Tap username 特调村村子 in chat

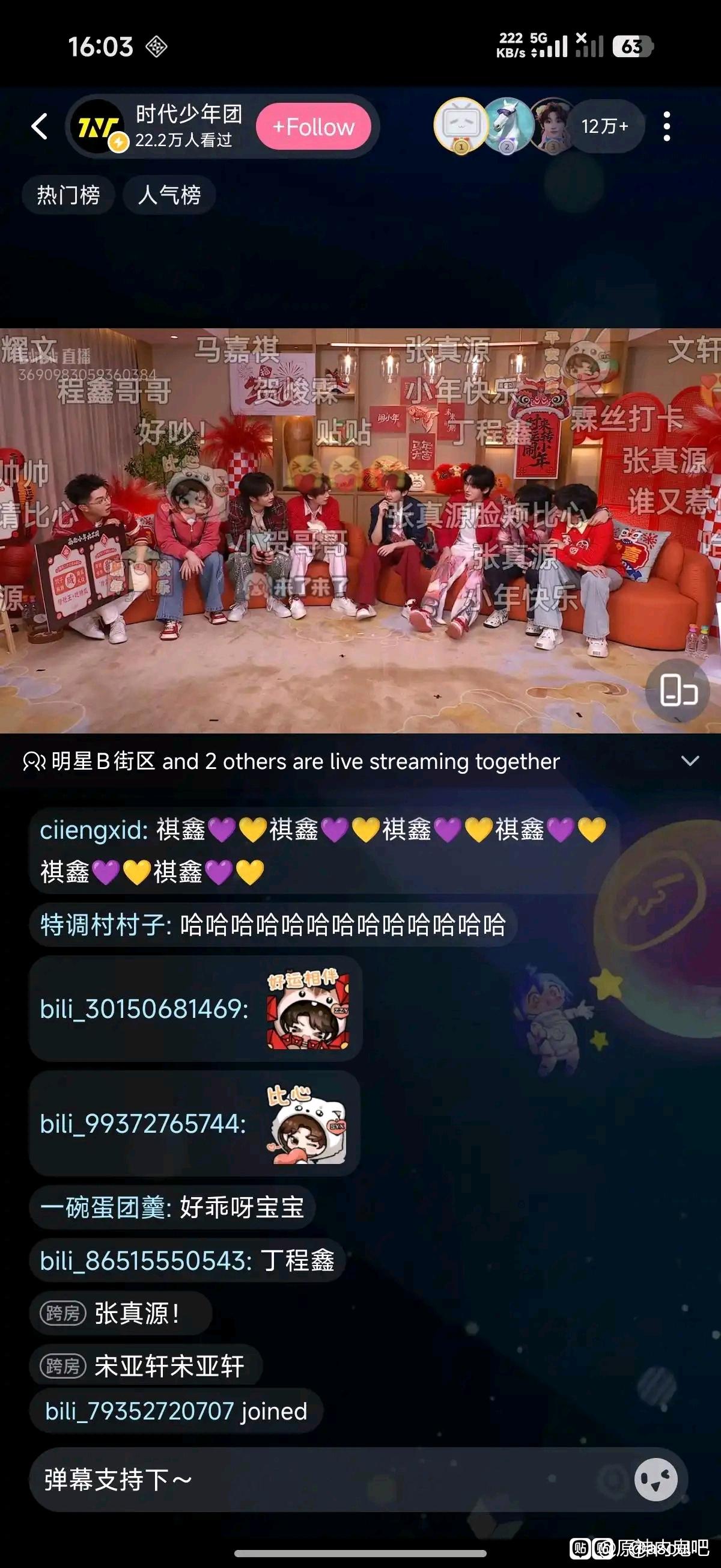[105, 925]
